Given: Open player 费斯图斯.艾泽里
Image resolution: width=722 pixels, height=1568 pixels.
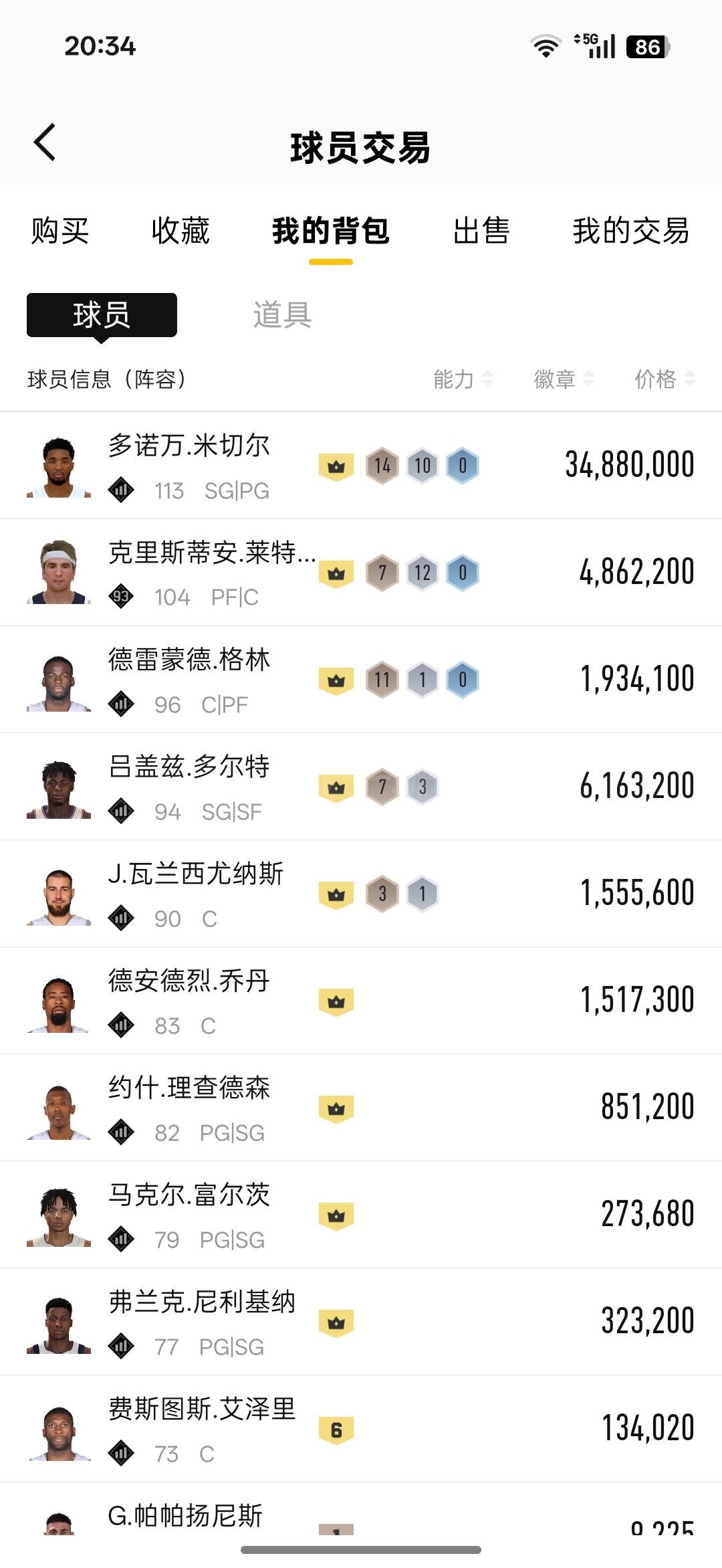Looking at the screenshot, I should (x=361, y=1429).
